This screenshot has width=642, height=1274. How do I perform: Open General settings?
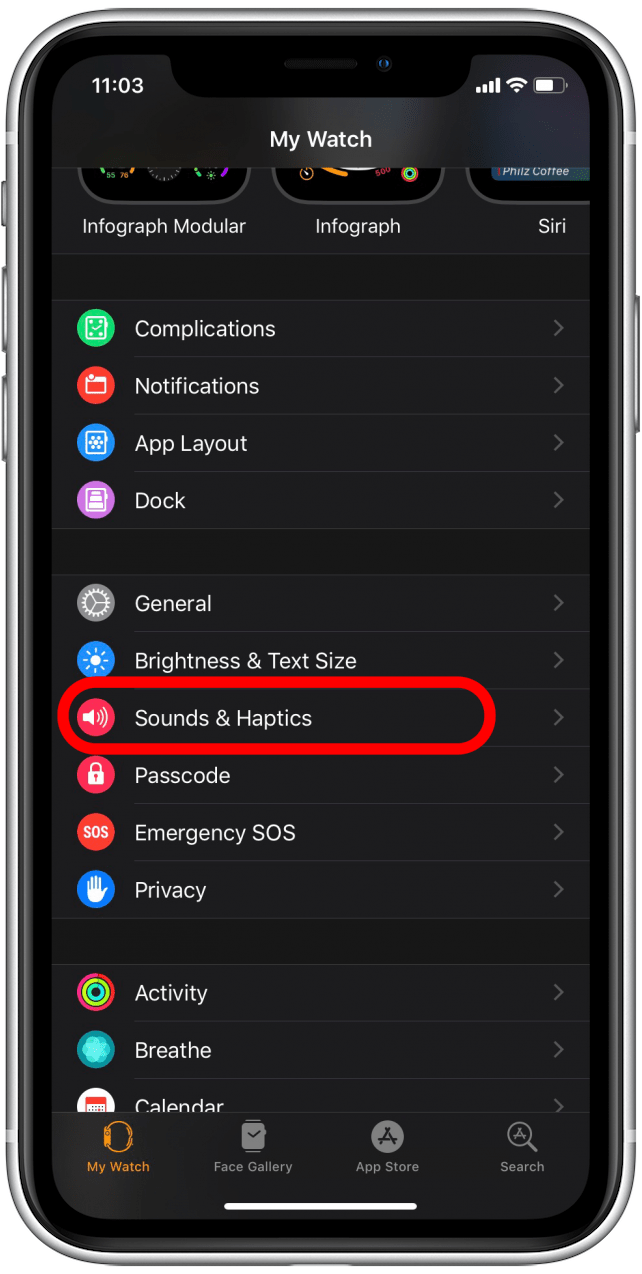pos(320,603)
